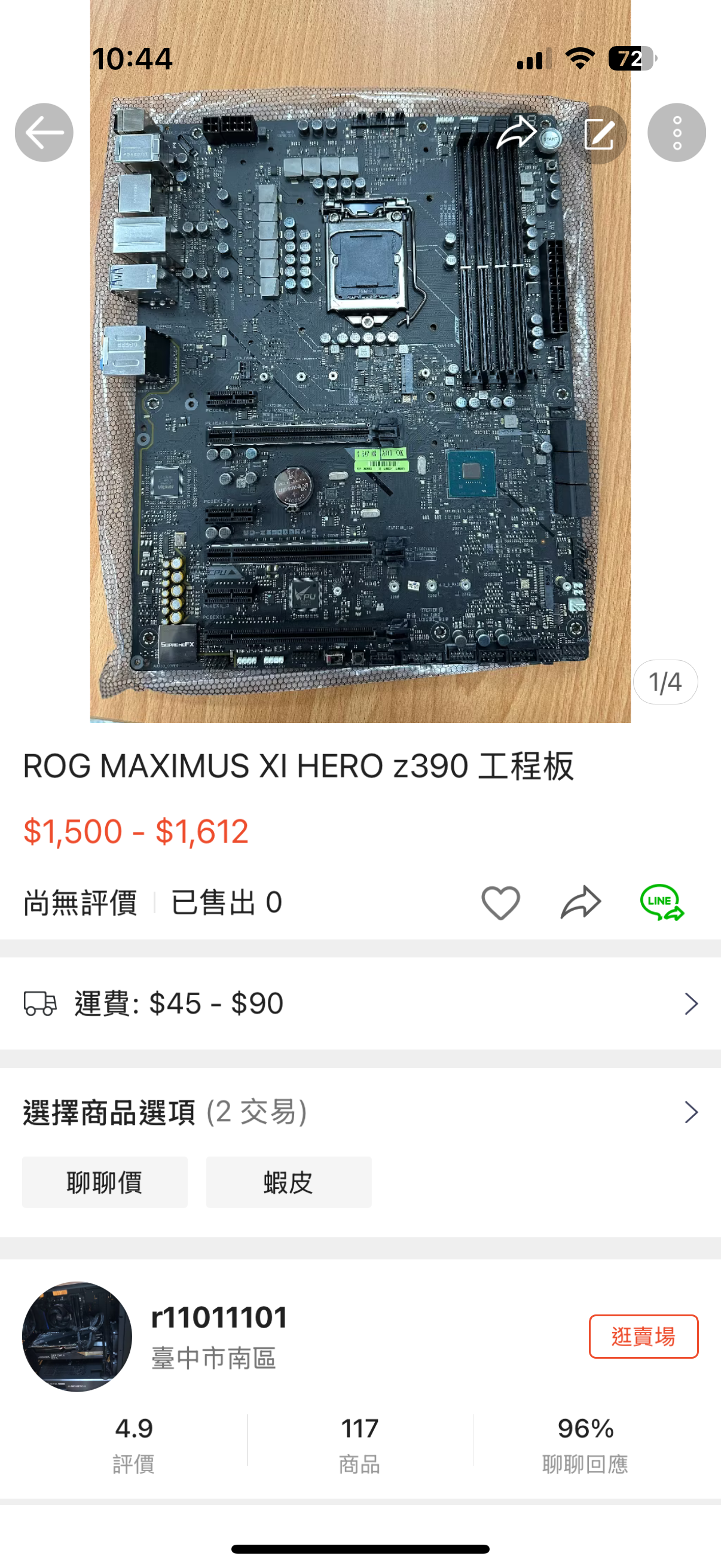Image resolution: width=721 pixels, height=1568 pixels.
Task: Open shipping fee details row
Action: [x=360, y=1003]
